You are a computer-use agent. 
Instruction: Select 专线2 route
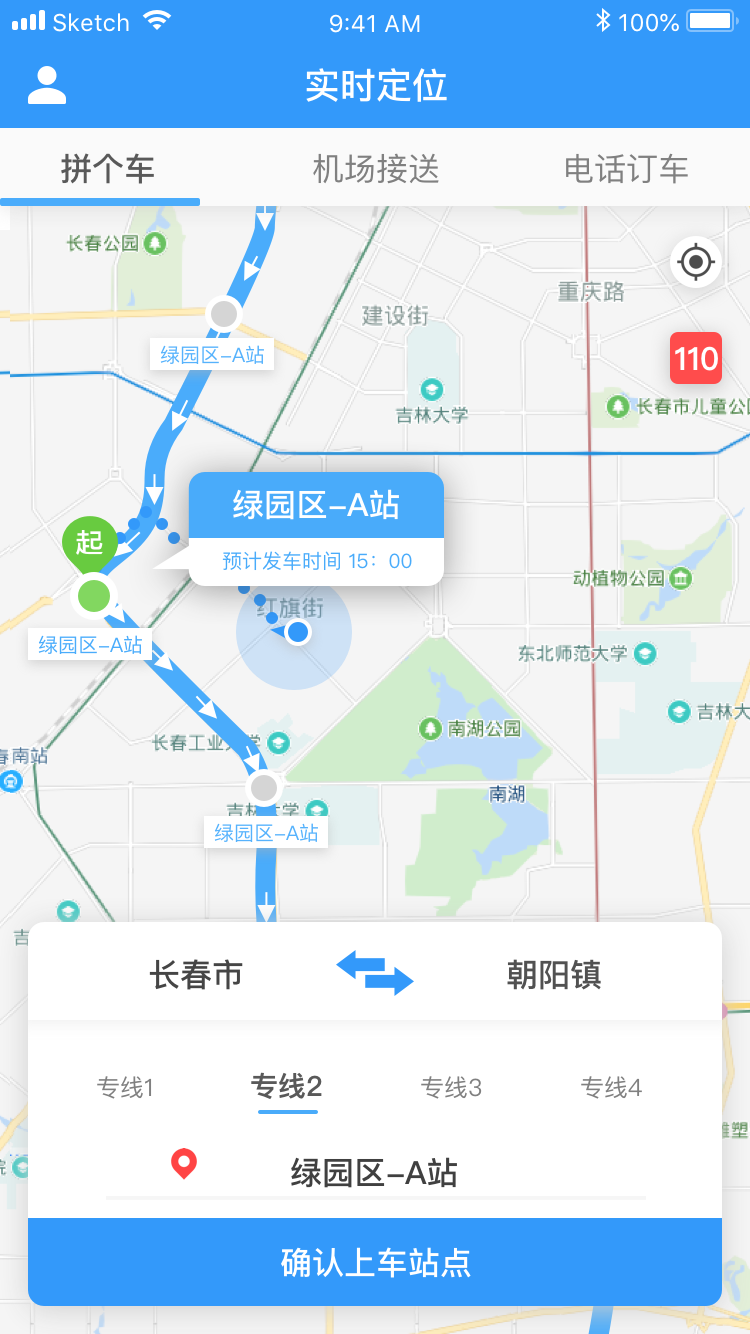(x=287, y=1086)
